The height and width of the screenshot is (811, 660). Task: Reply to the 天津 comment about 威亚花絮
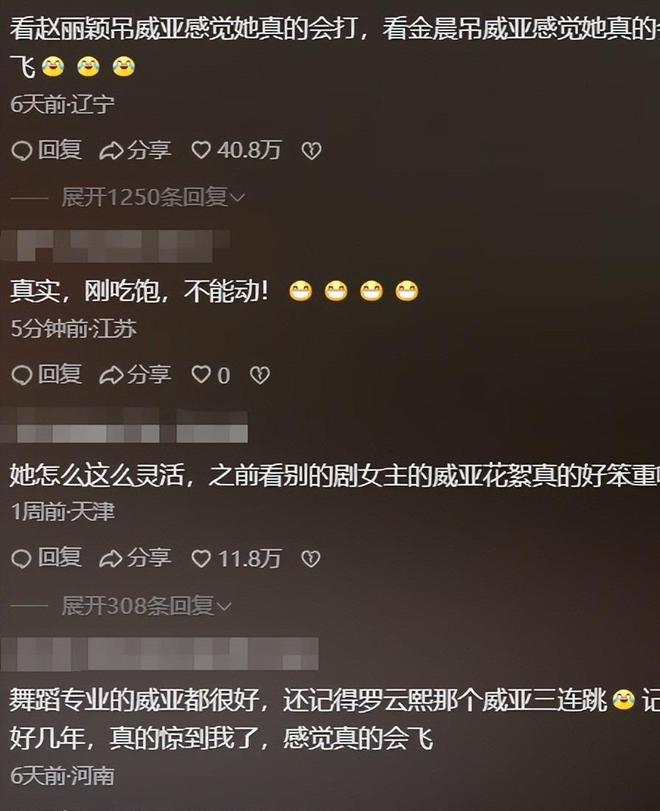pos(46,558)
